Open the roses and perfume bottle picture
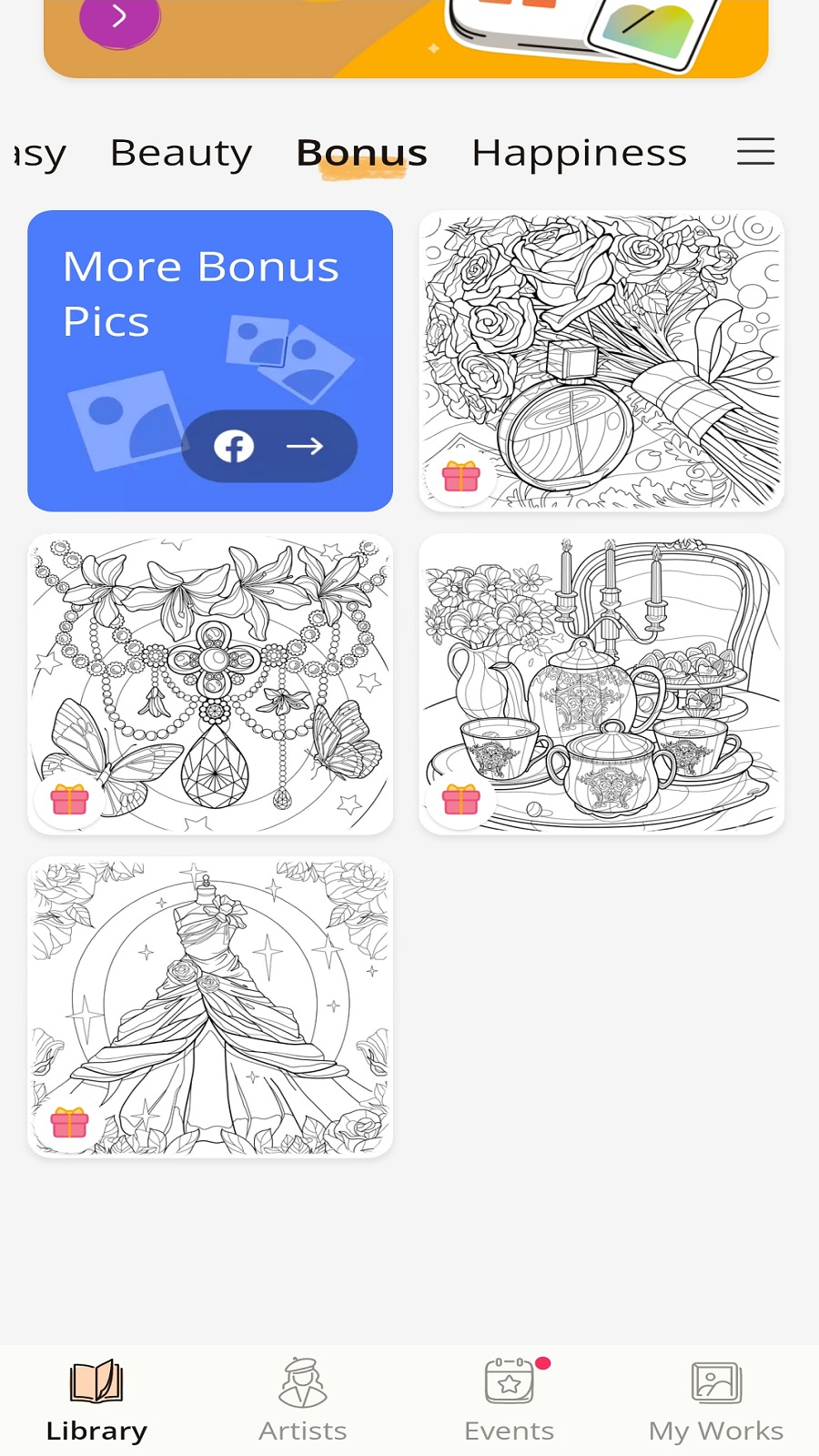The height and width of the screenshot is (1456, 819). pyautogui.click(x=601, y=360)
